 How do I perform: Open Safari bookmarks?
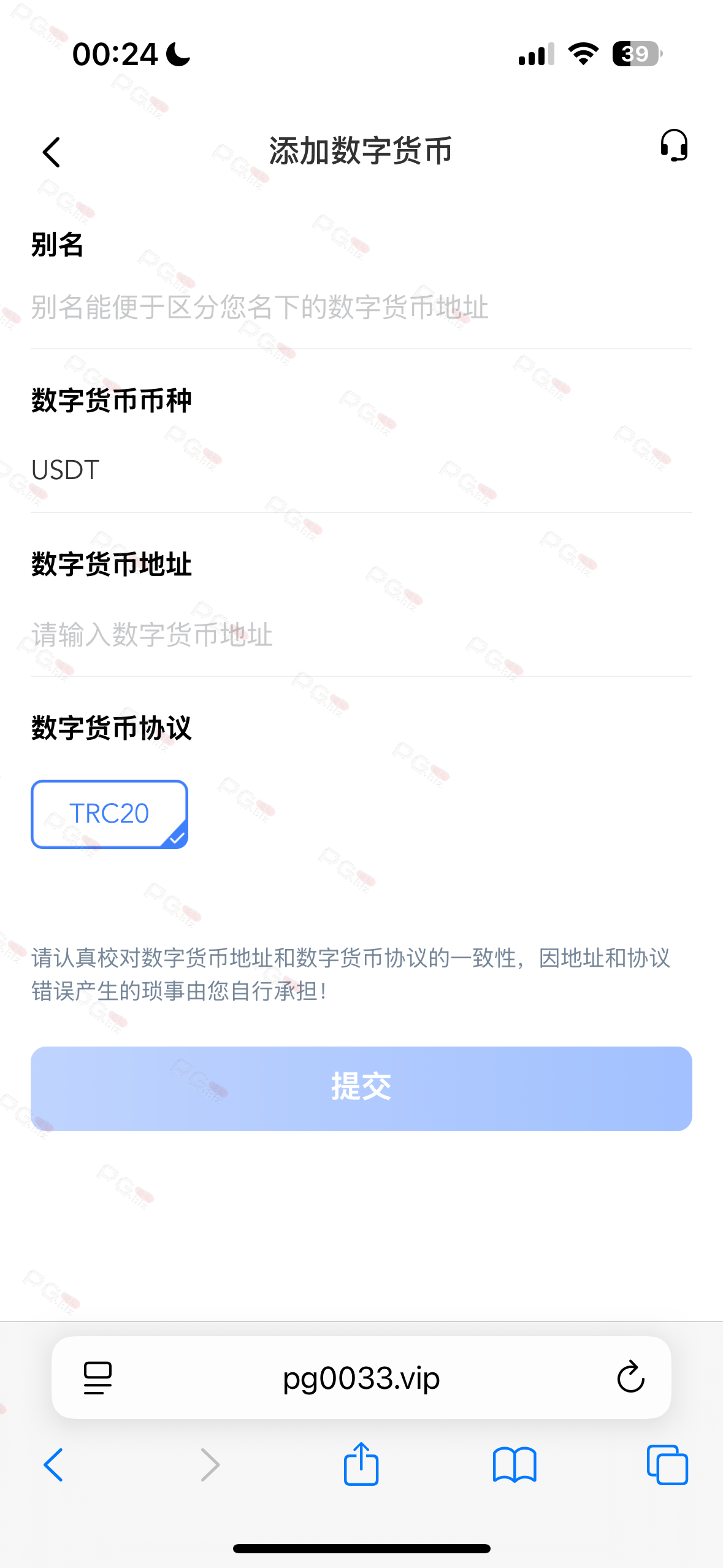(515, 1465)
